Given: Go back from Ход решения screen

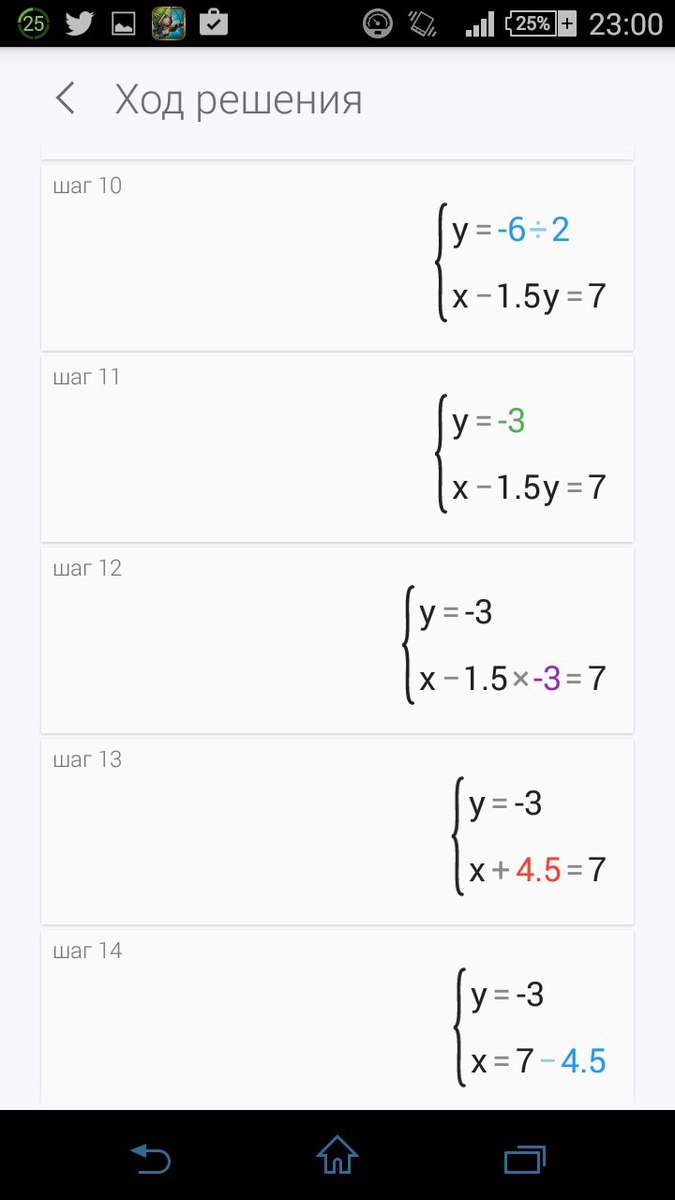Looking at the screenshot, I should click(x=66, y=99).
